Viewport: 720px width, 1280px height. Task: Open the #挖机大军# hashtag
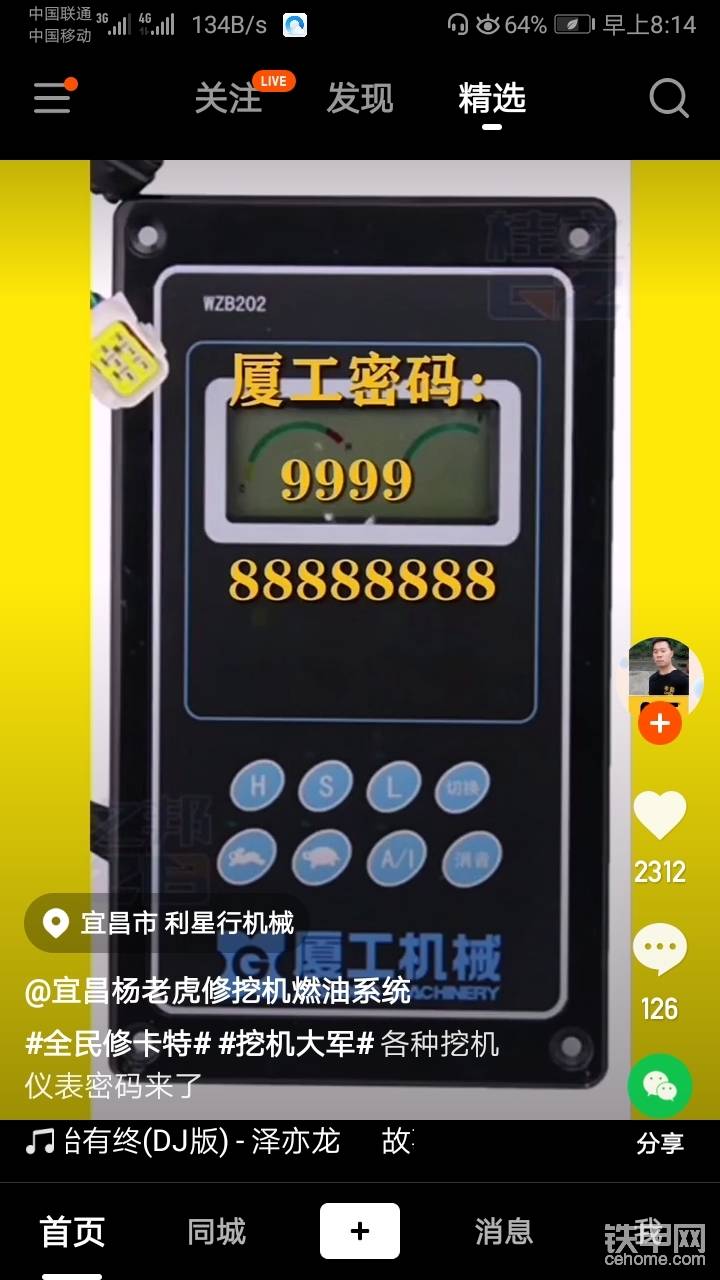click(296, 1044)
